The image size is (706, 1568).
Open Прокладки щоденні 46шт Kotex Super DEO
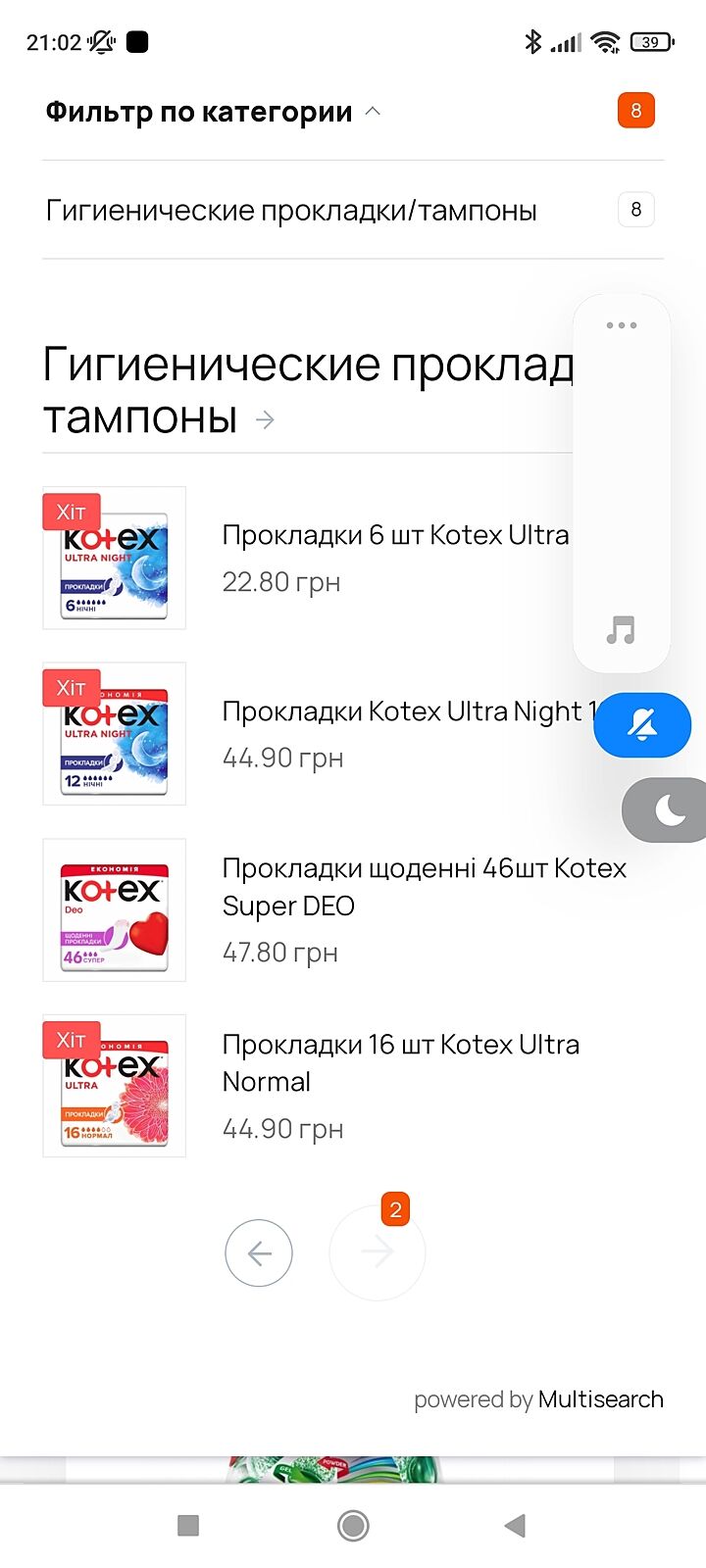424,886
